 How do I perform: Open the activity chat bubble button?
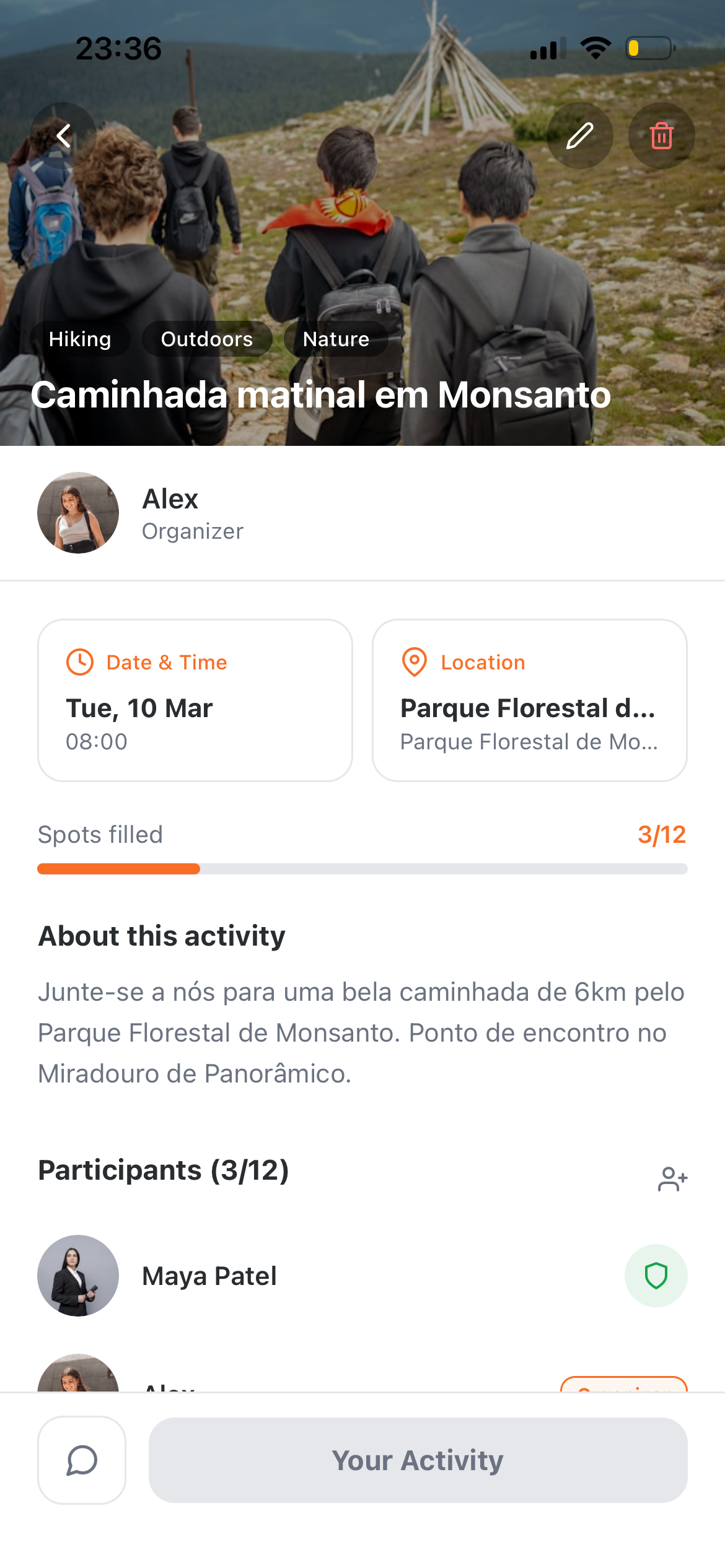pos(82,1460)
